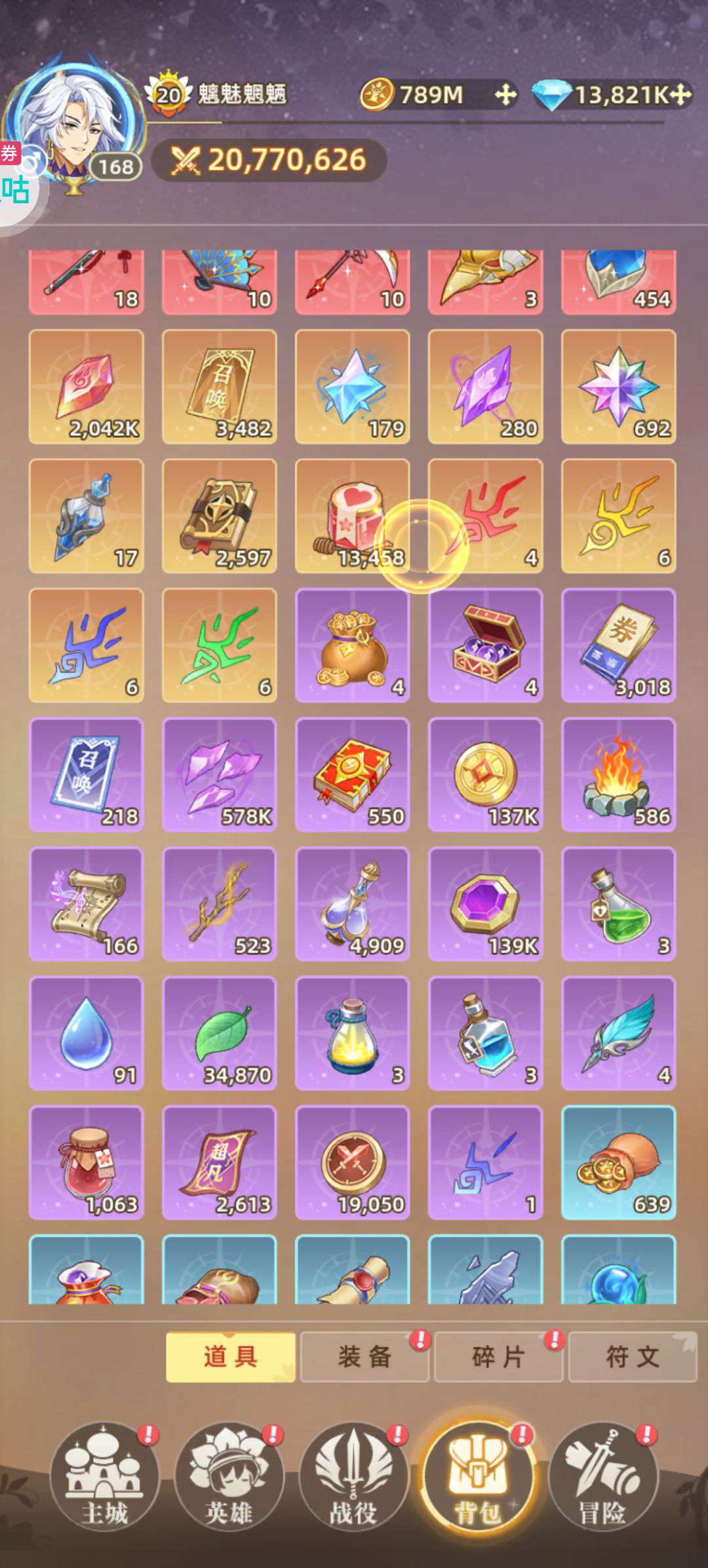The width and height of the screenshot is (708, 1568).
Task: Choose the 券 ticket item with 3,018
Action: click(x=619, y=646)
